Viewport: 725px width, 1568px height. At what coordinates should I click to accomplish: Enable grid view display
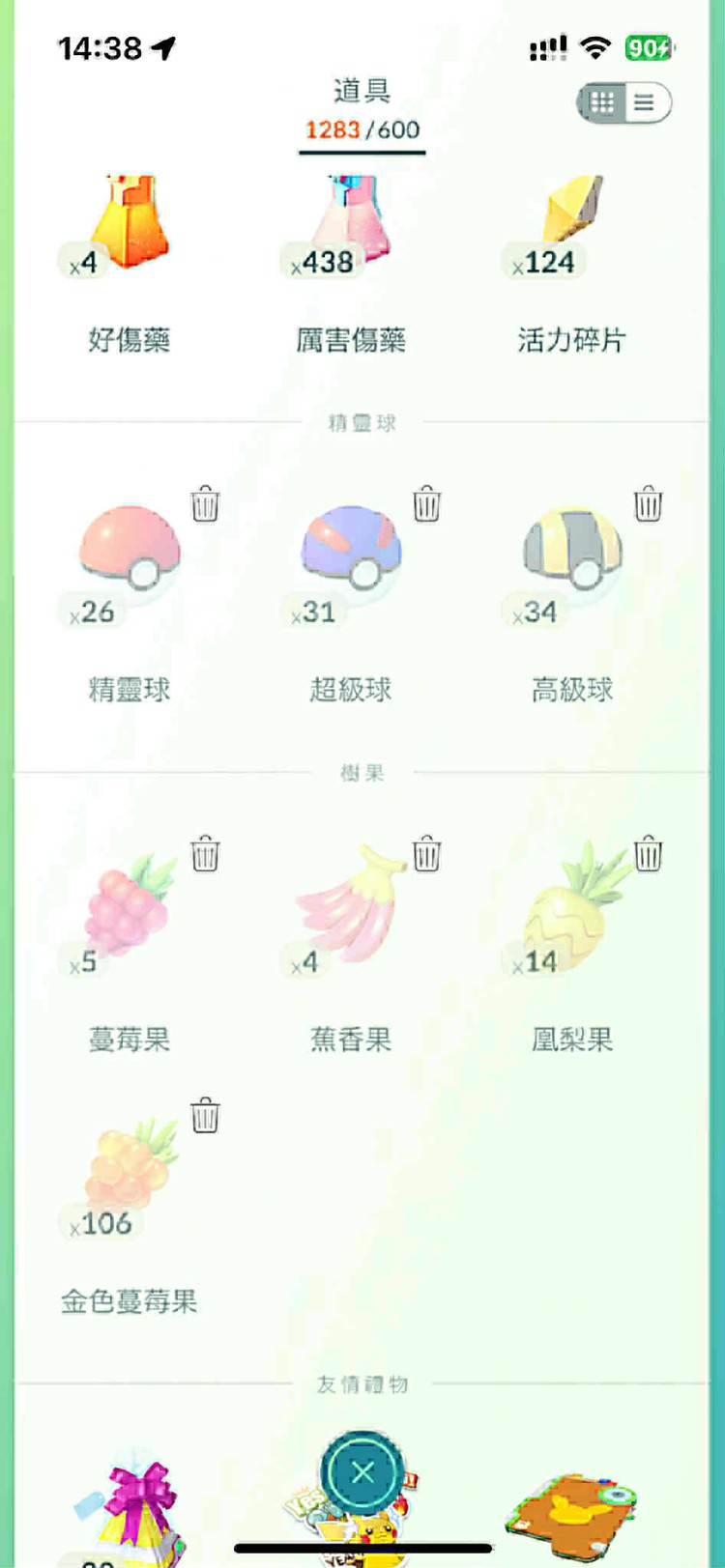(604, 103)
